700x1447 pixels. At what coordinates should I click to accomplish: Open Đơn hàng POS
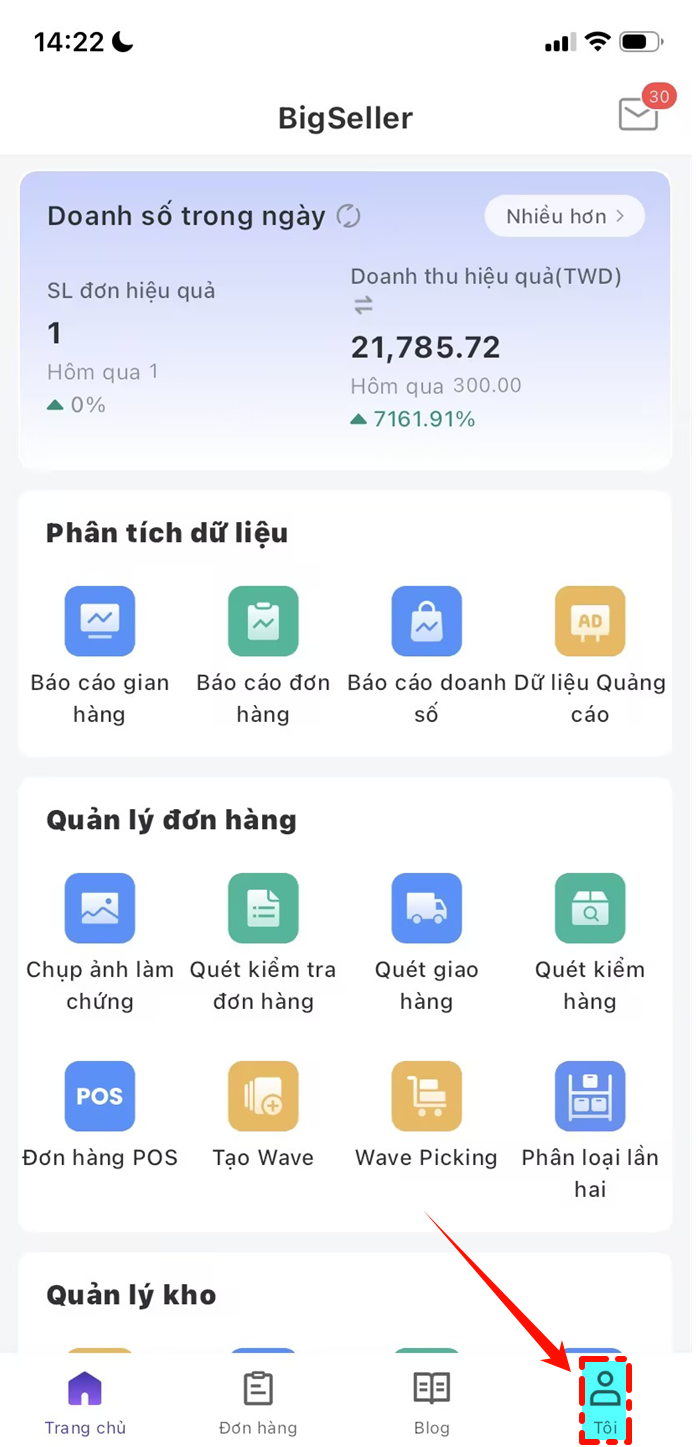pos(99,1096)
